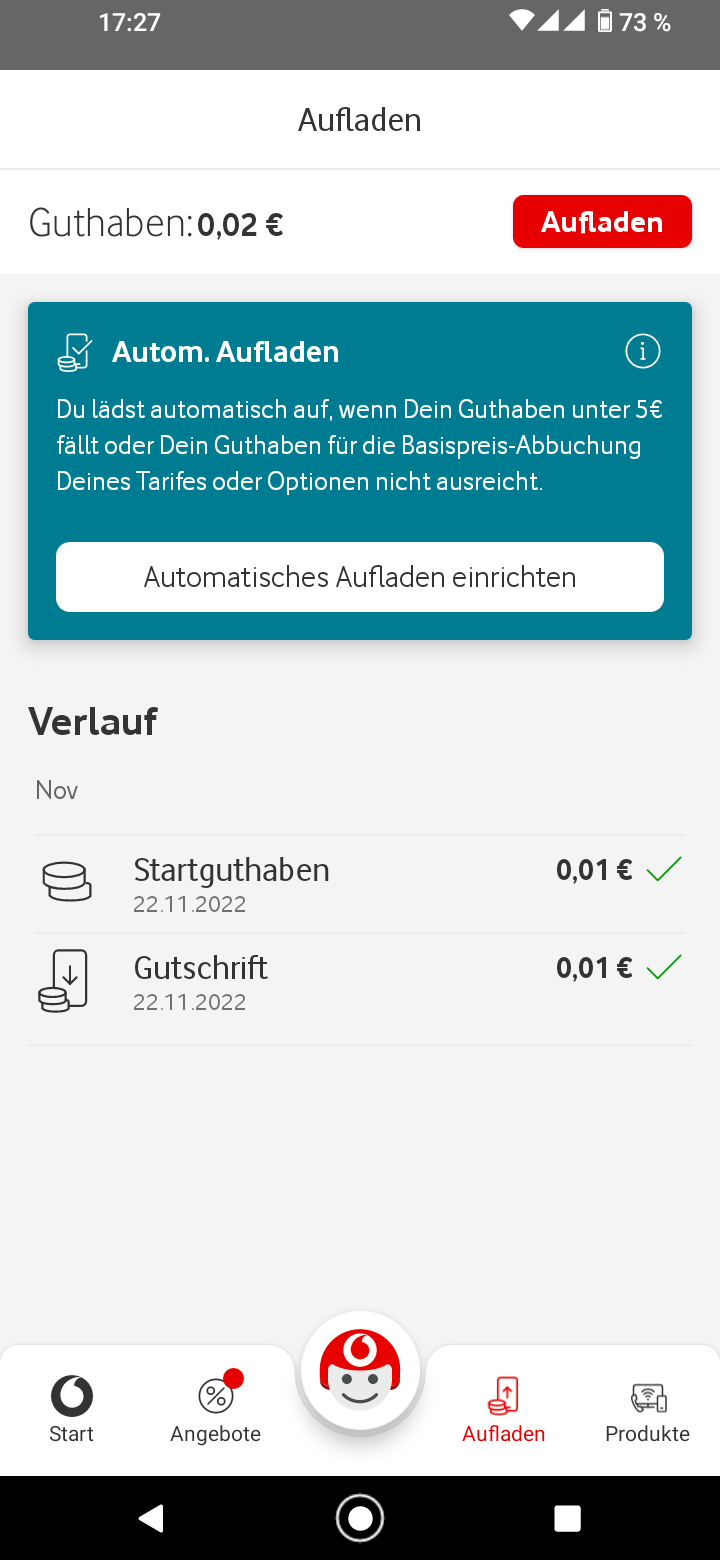Switch to the Start tab

click(x=72, y=1409)
